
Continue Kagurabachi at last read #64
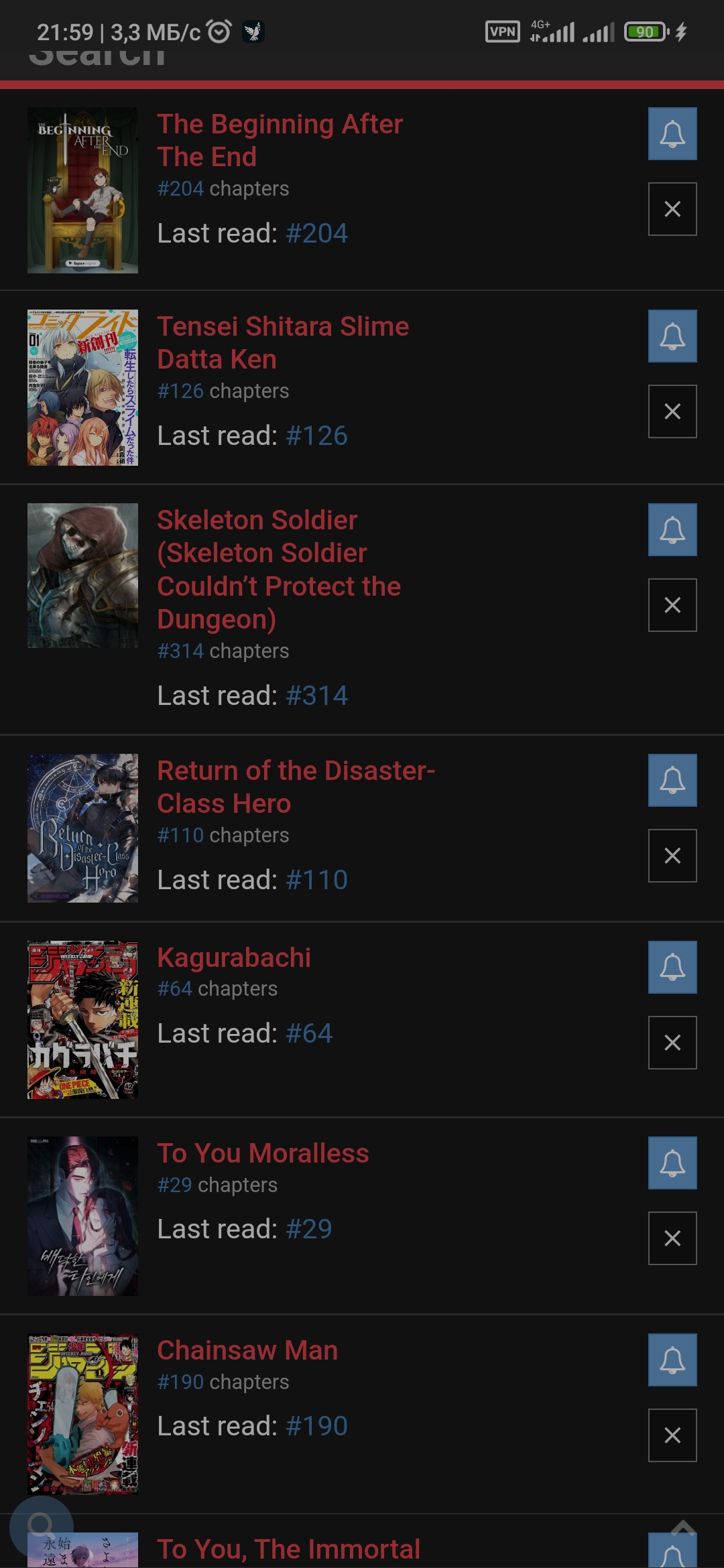coord(309,1033)
